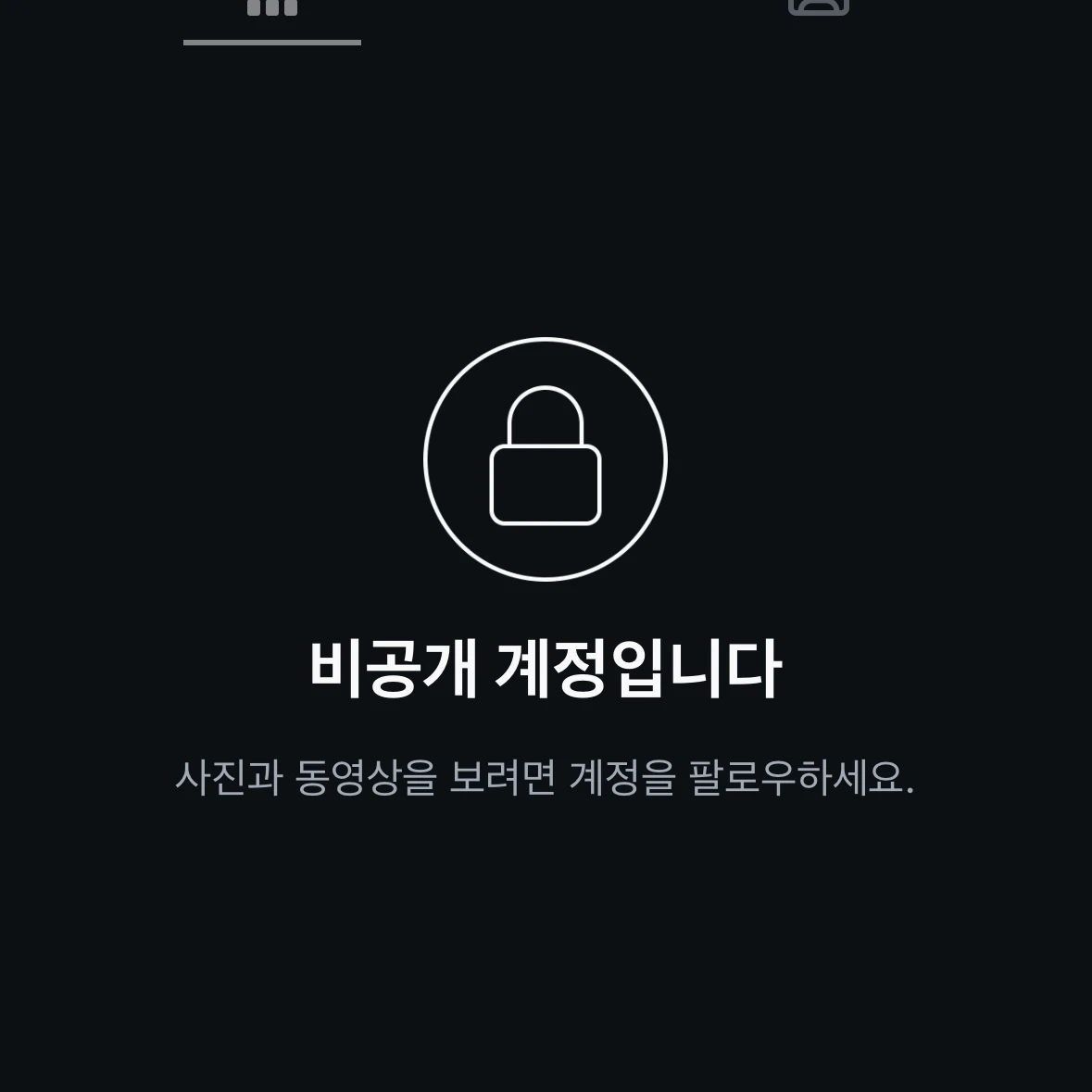Switch to the tagged photos tab
Screen dimensions: 1092x1092
[818, 7]
